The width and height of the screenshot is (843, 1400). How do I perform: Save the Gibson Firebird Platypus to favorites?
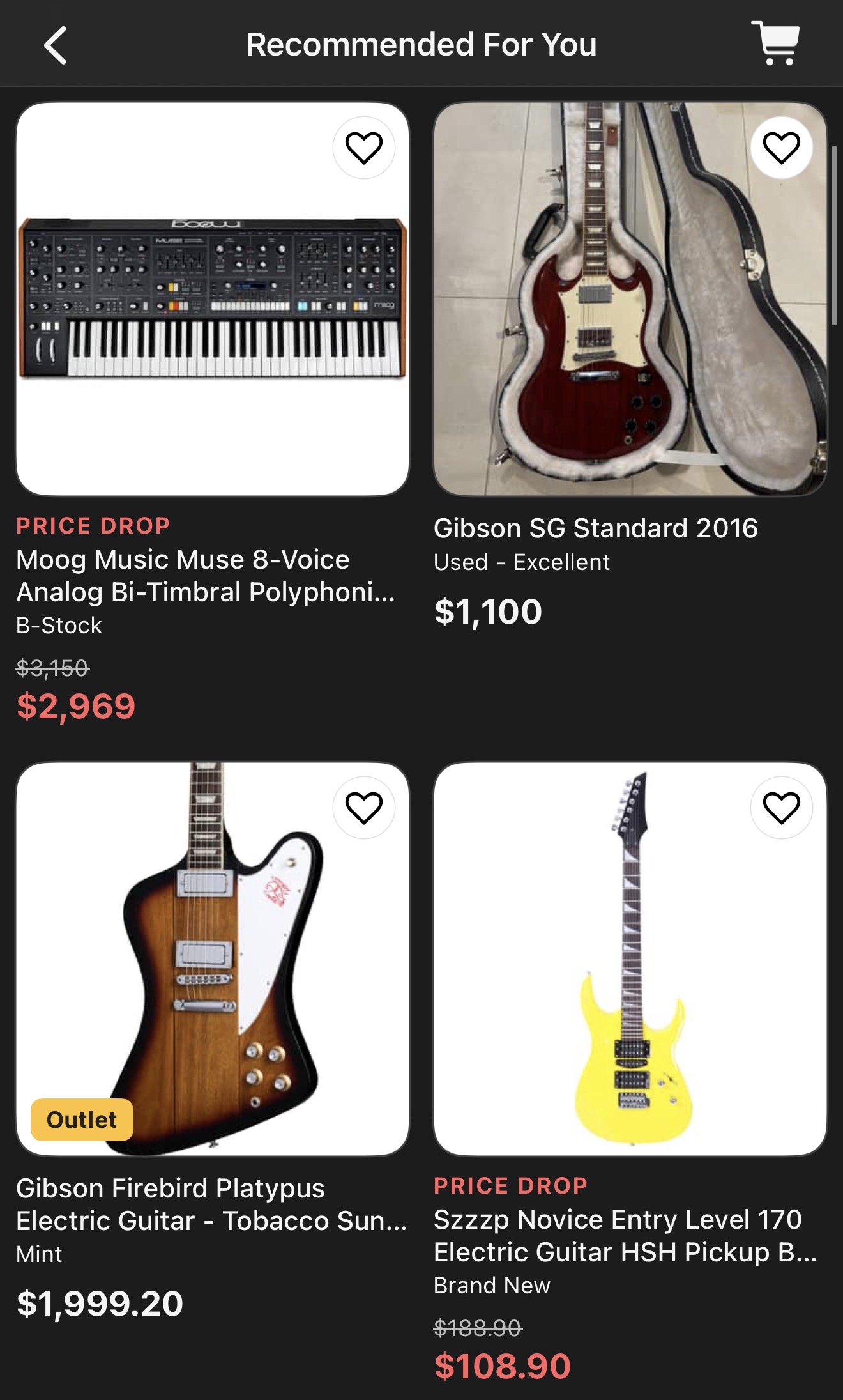[363, 808]
